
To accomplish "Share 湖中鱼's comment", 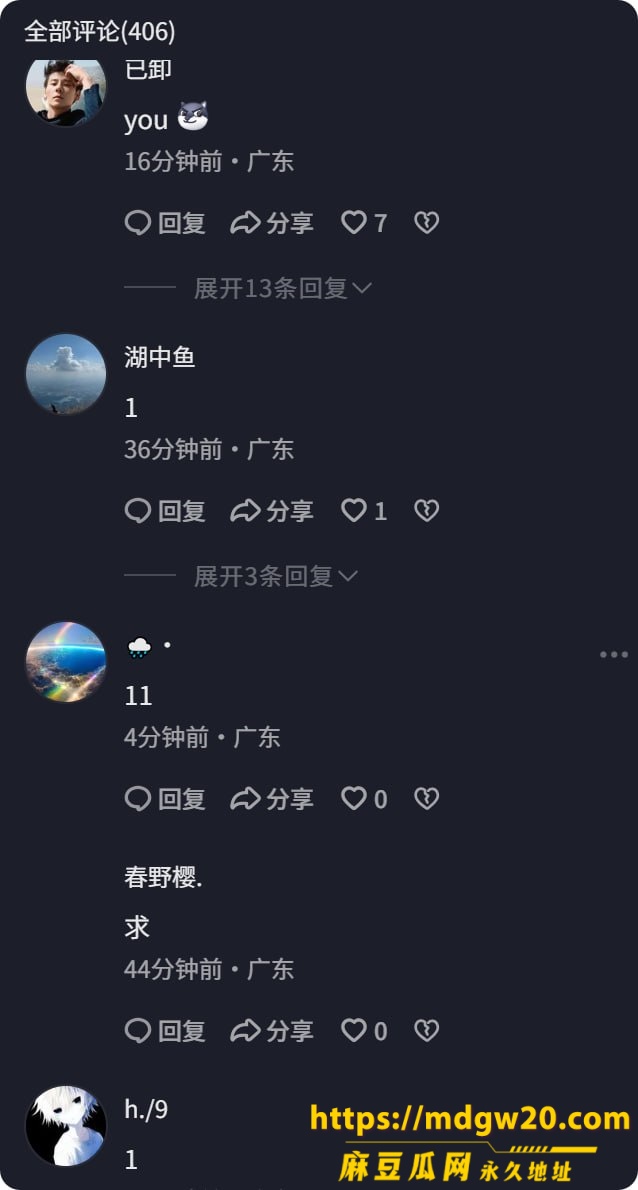I will [x=272, y=511].
